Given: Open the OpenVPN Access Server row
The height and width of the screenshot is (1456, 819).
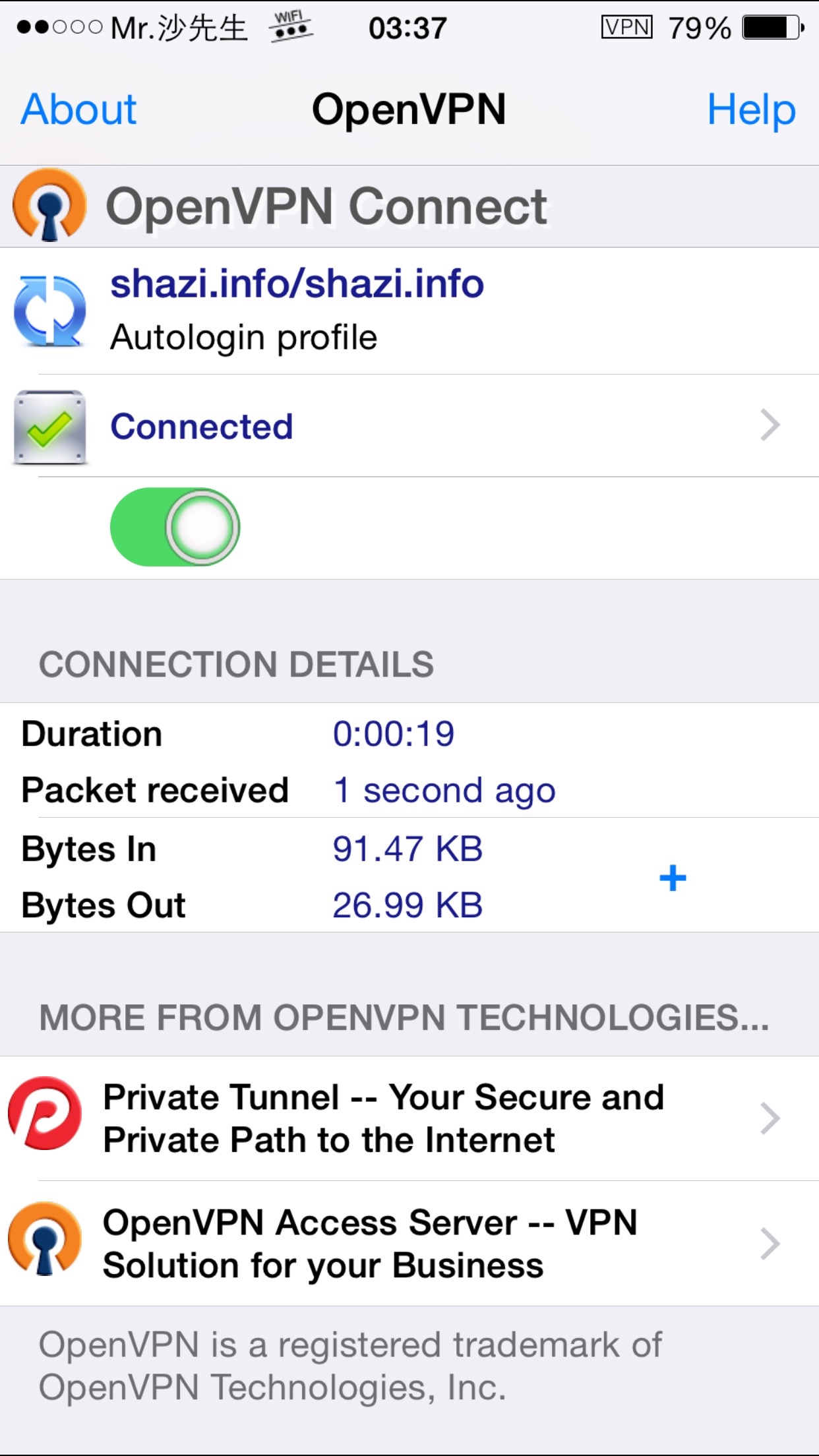Looking at the screenshot, I should (x=409, y=1244).
